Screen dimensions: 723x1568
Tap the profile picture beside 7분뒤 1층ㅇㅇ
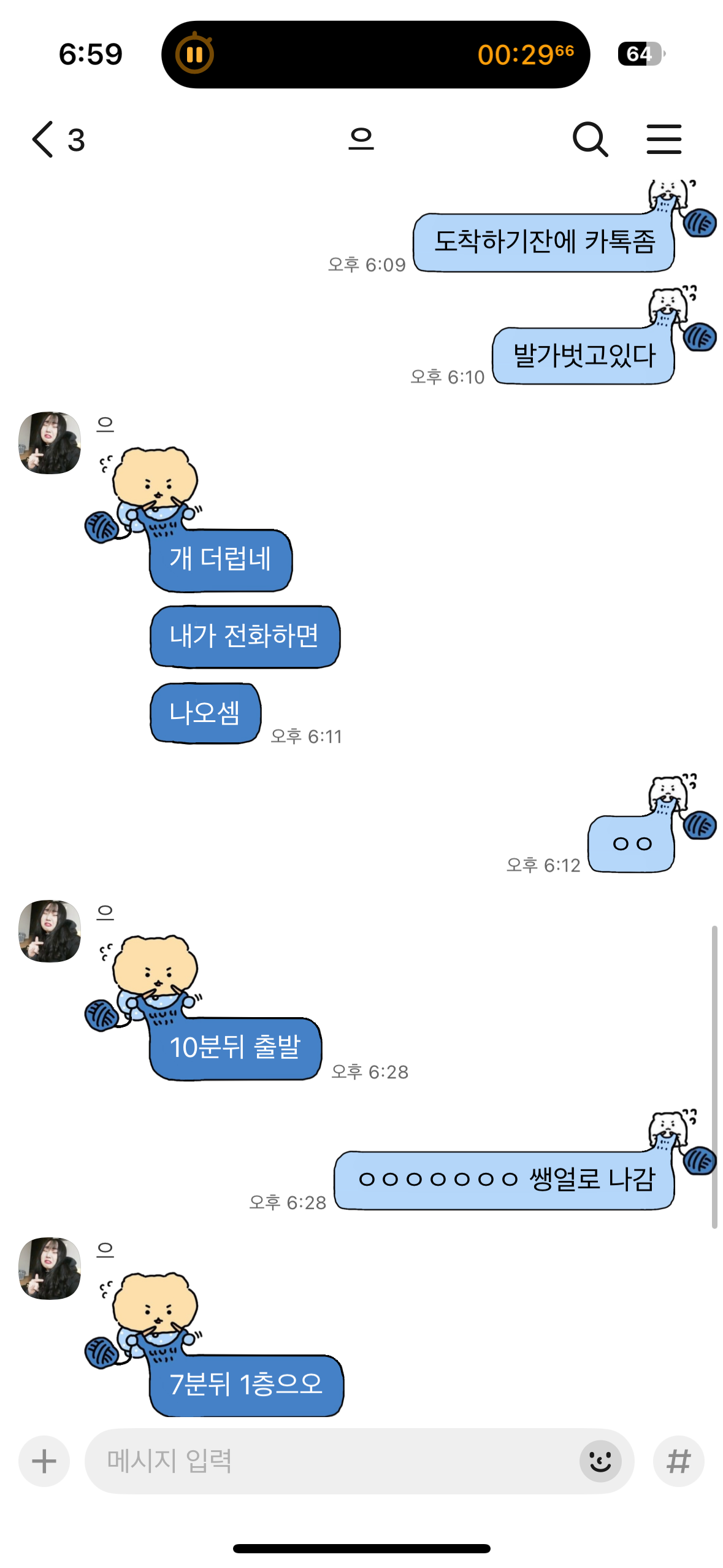click(50, 1268)
